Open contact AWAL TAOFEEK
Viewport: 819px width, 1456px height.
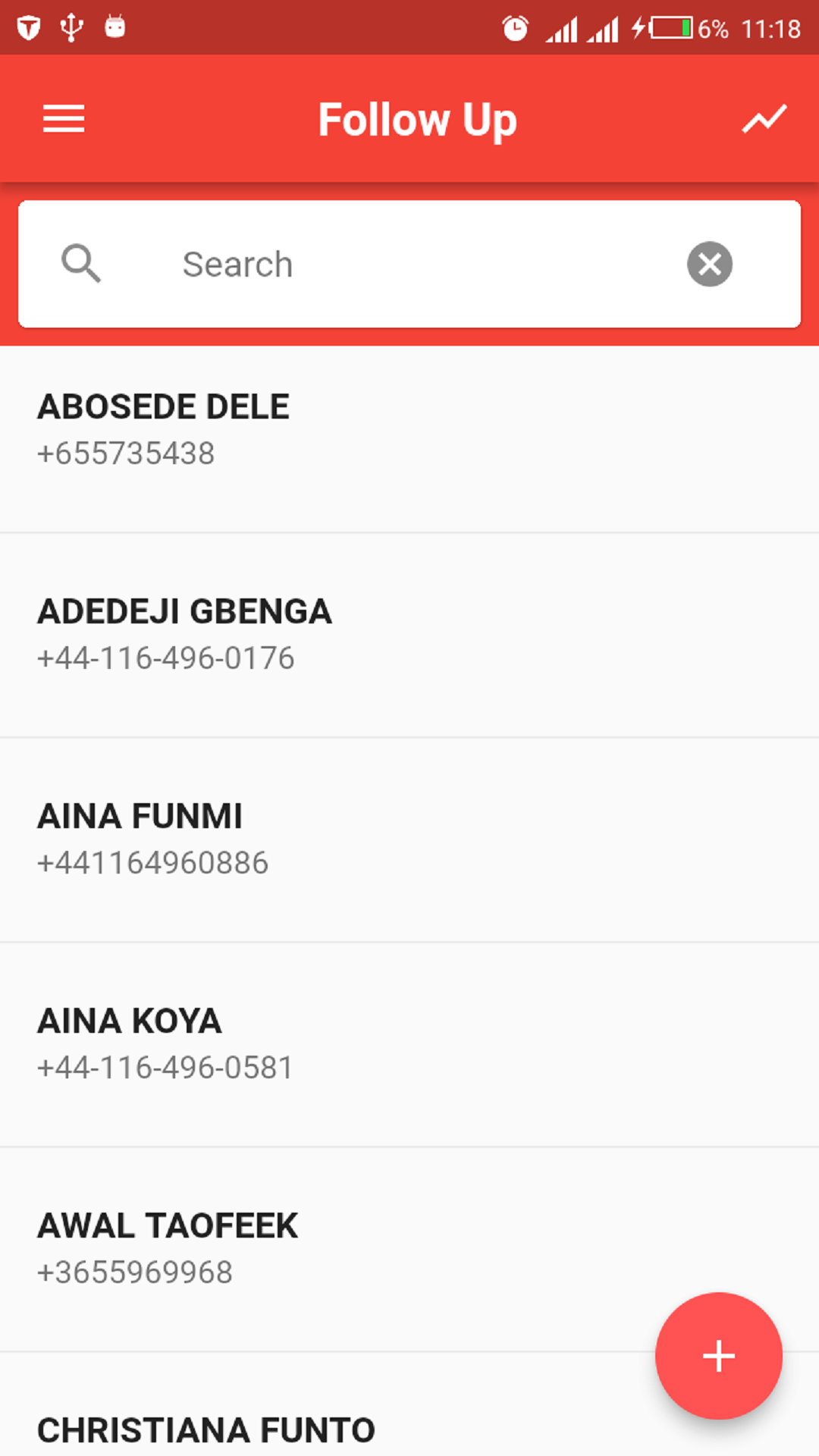409,1249
